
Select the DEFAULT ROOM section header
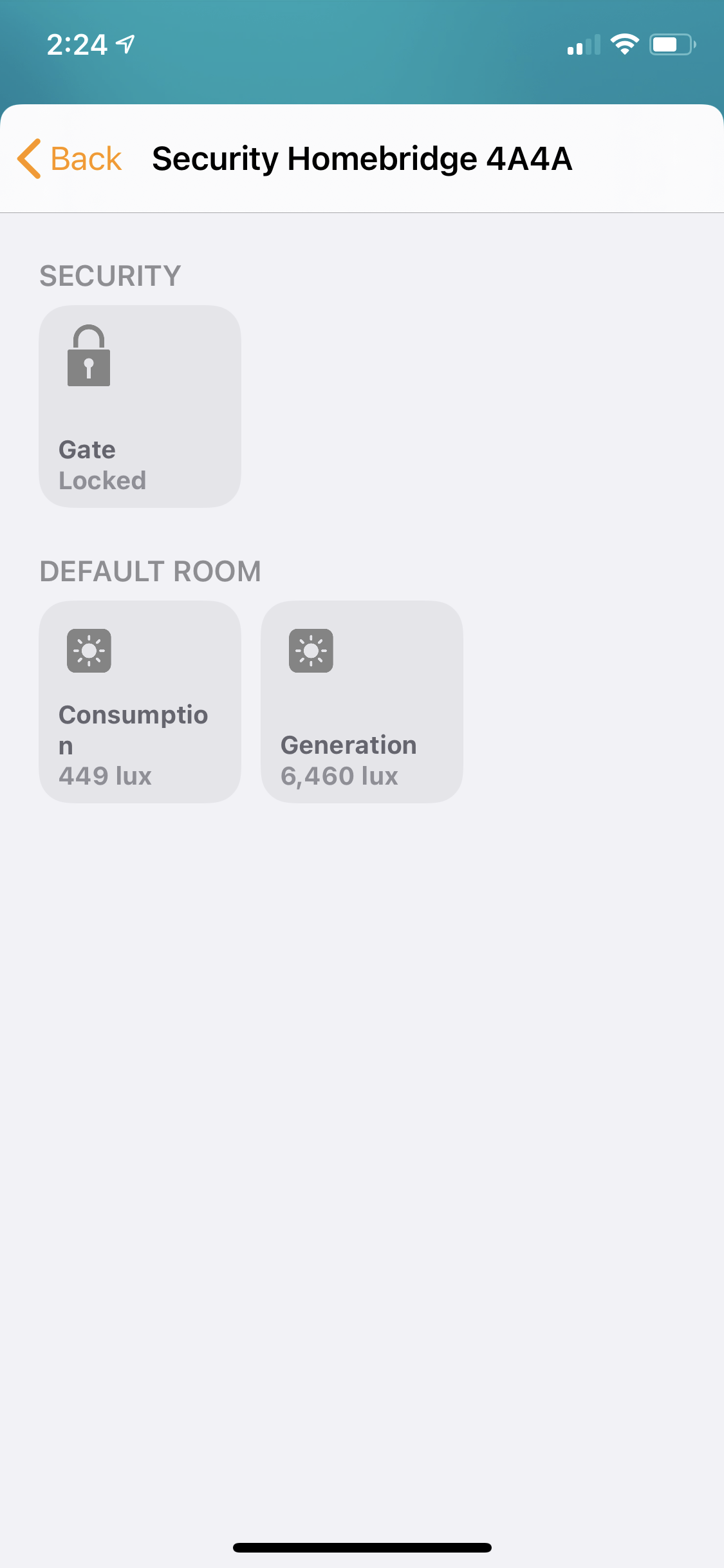[151, 570]
